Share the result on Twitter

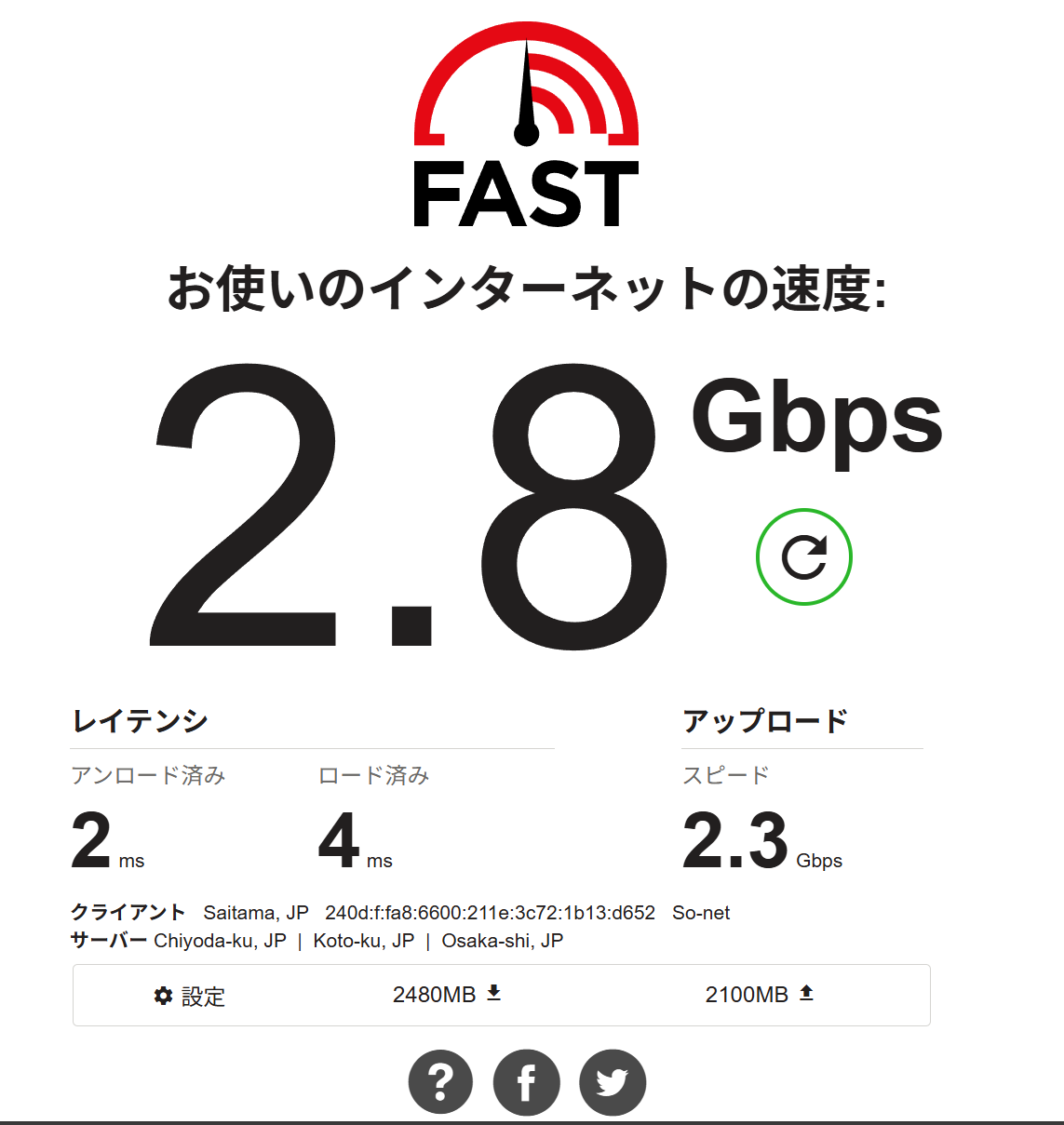pyautogui.click(x=612, y=1082)
